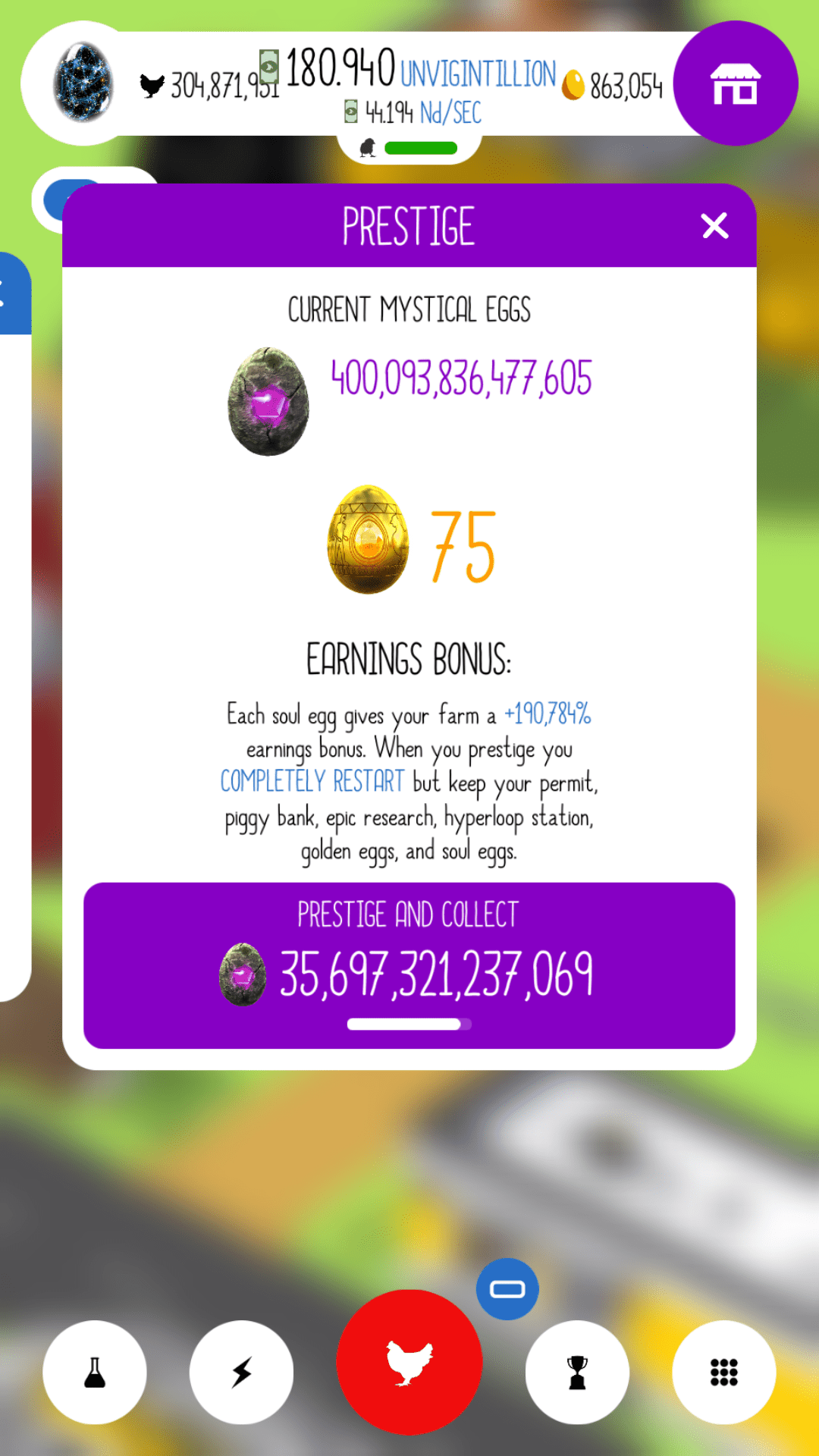
Task: Click the earnings bonus percentage link
Action: coord(547,714)
